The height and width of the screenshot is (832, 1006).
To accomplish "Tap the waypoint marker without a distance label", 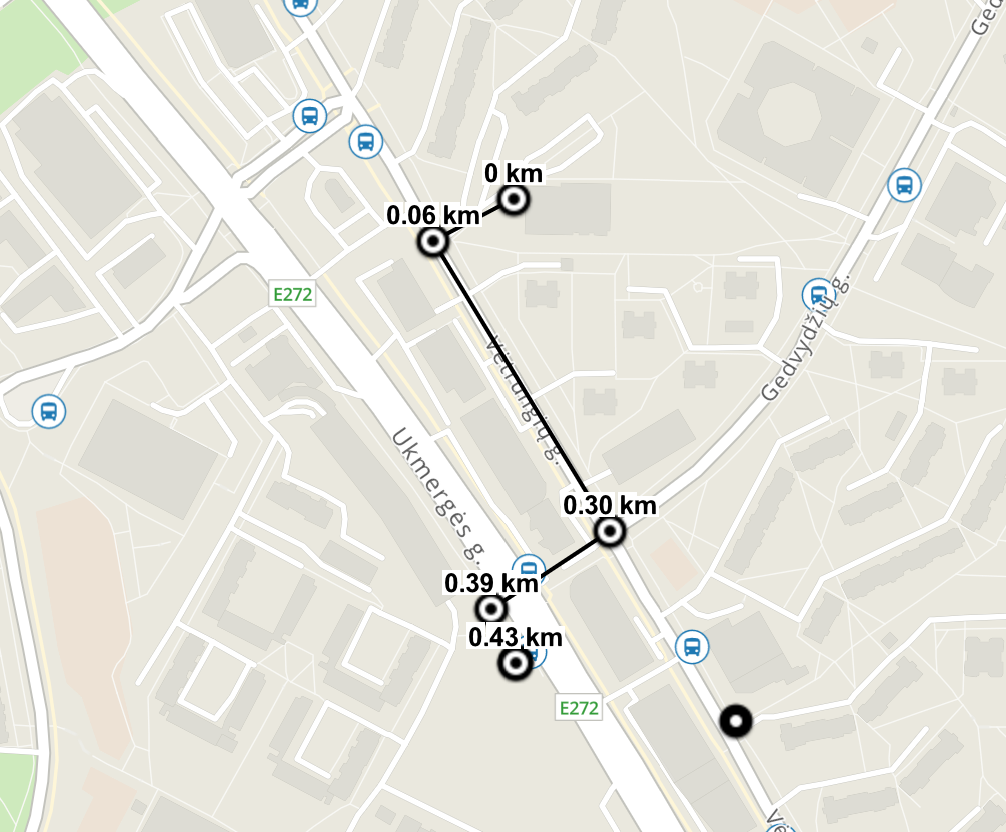I will 736,720.
